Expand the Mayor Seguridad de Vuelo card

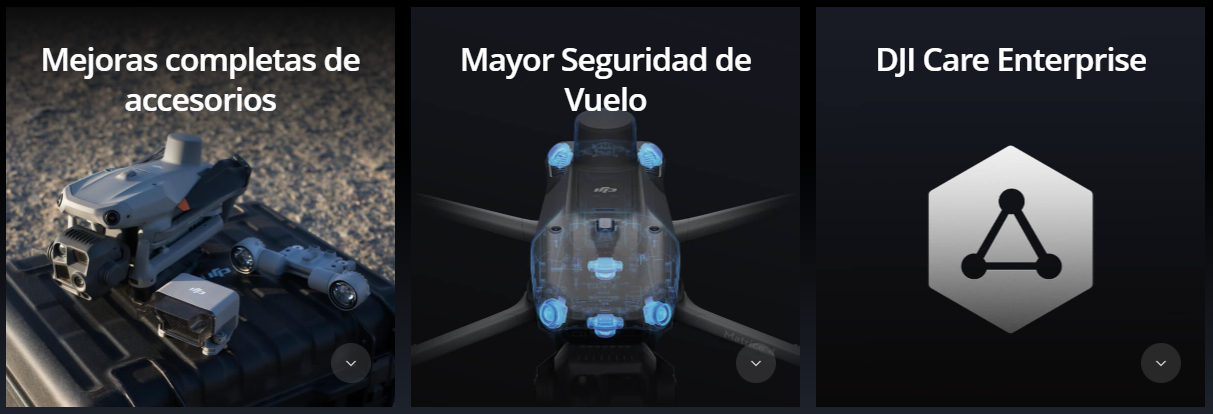point(755,363)
